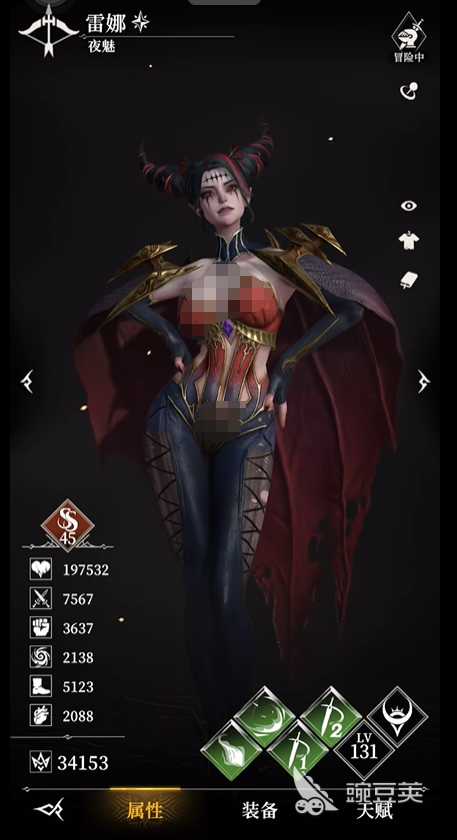This screenshot has height=840, width=457.
Task: Tap the back arrow at bottom left
Action: click(x=49, y=808)
